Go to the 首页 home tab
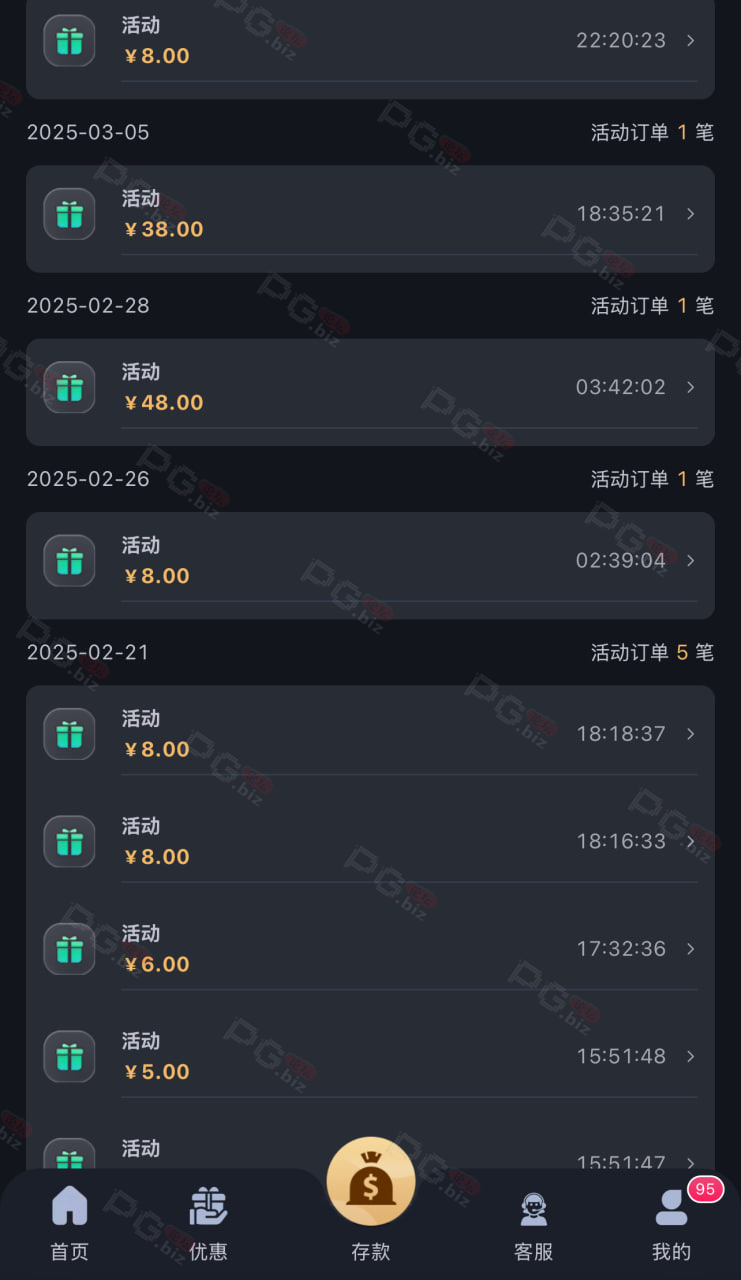The height and width of the screenshot is (1280, 741). (70, 1223)
